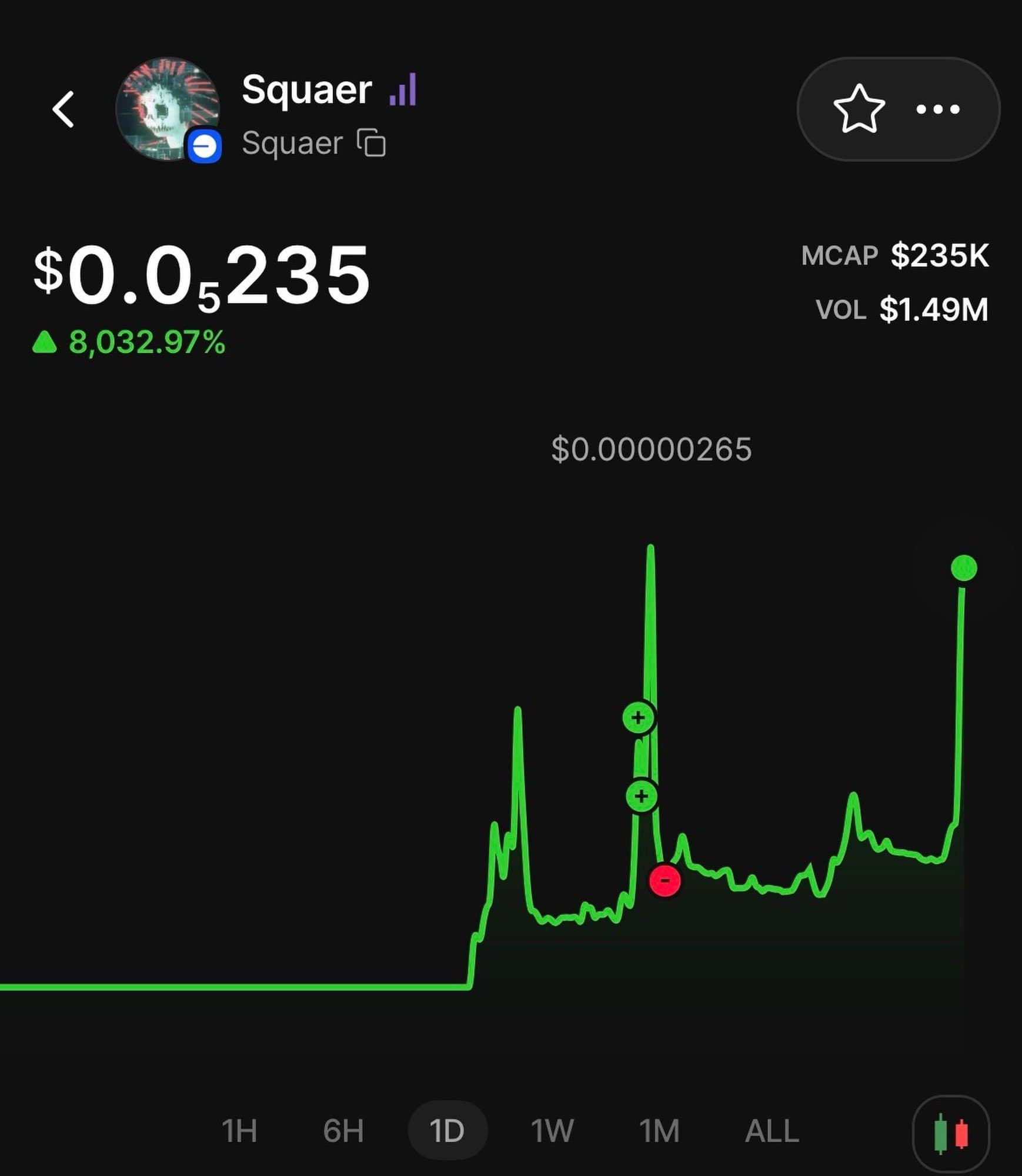Add Squaer to favorites with star
This screenshot has height=1176, width=1022.
point(859,109)
